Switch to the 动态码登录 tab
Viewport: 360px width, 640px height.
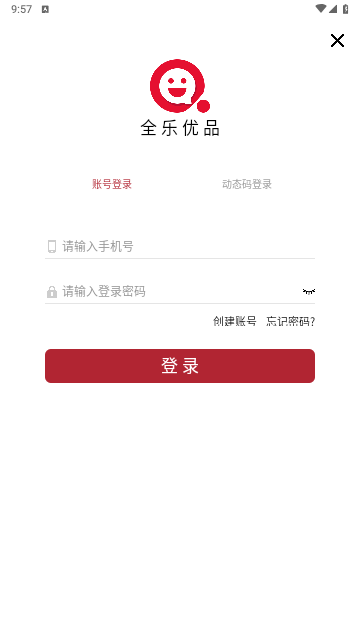coord(247,184)
